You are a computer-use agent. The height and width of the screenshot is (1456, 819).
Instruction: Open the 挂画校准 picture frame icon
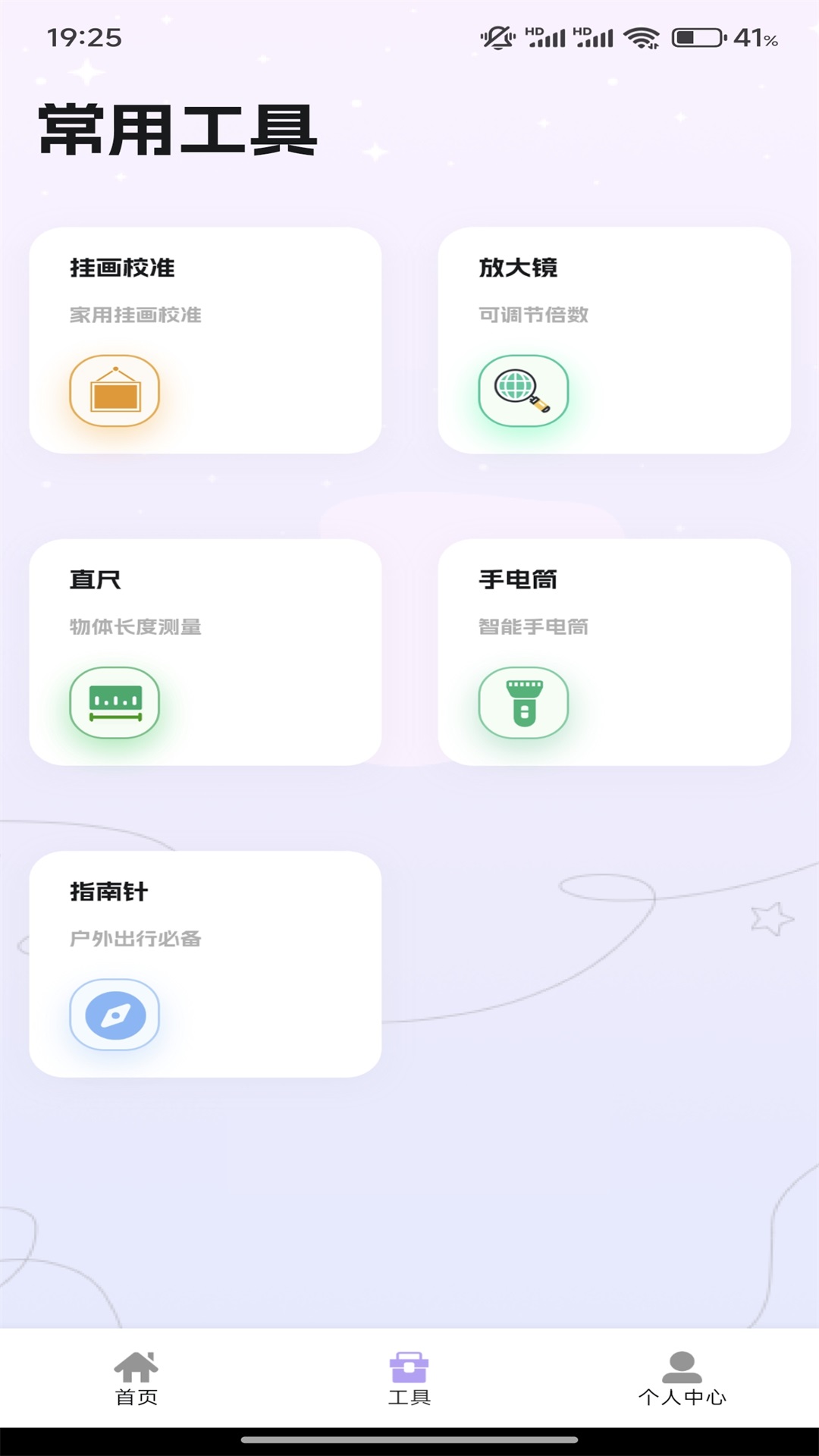click(114, 391)
